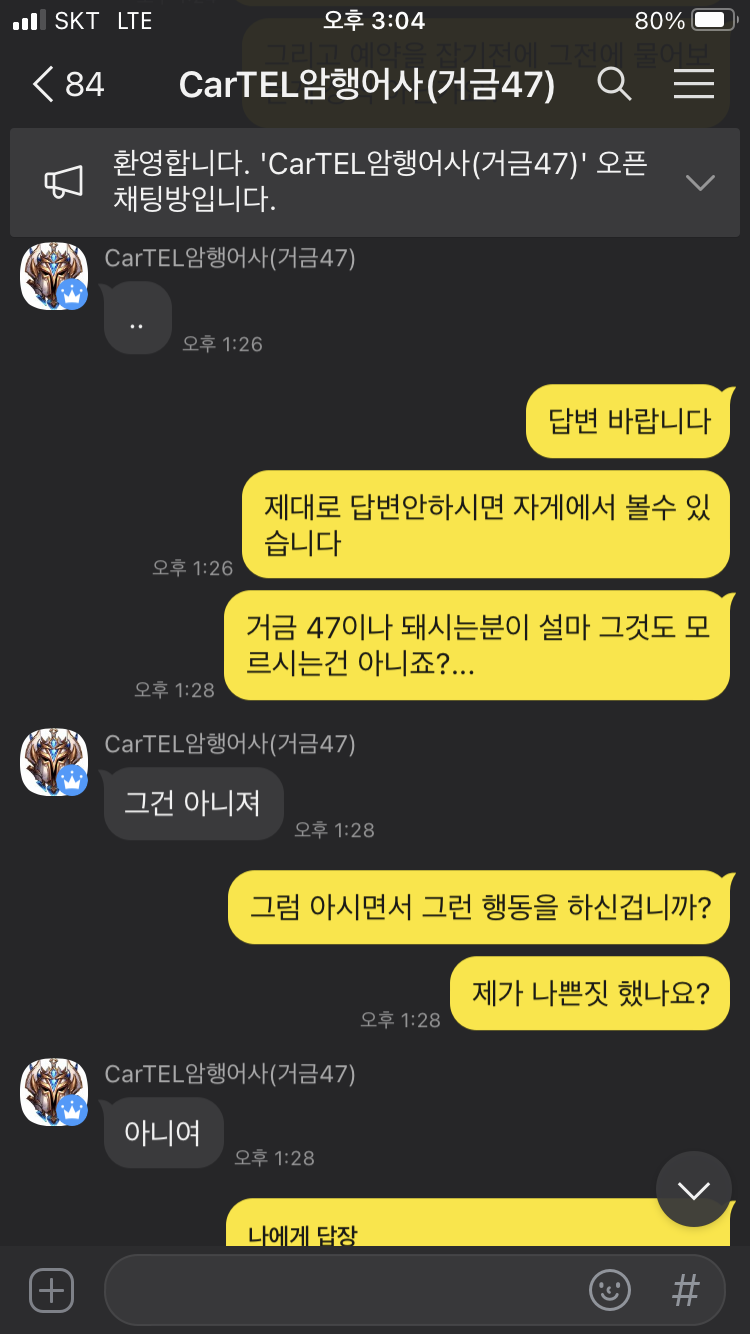
Task: Tap the hashtag search icon
Action: [x=686, y=1290]
